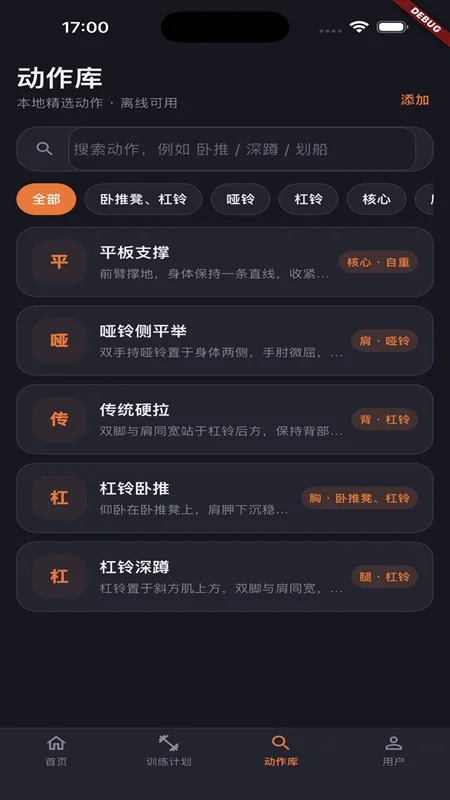This screenshot has width=450, height=800.
Task: Select the 全部 filter chip
Action: click(46, 199)
